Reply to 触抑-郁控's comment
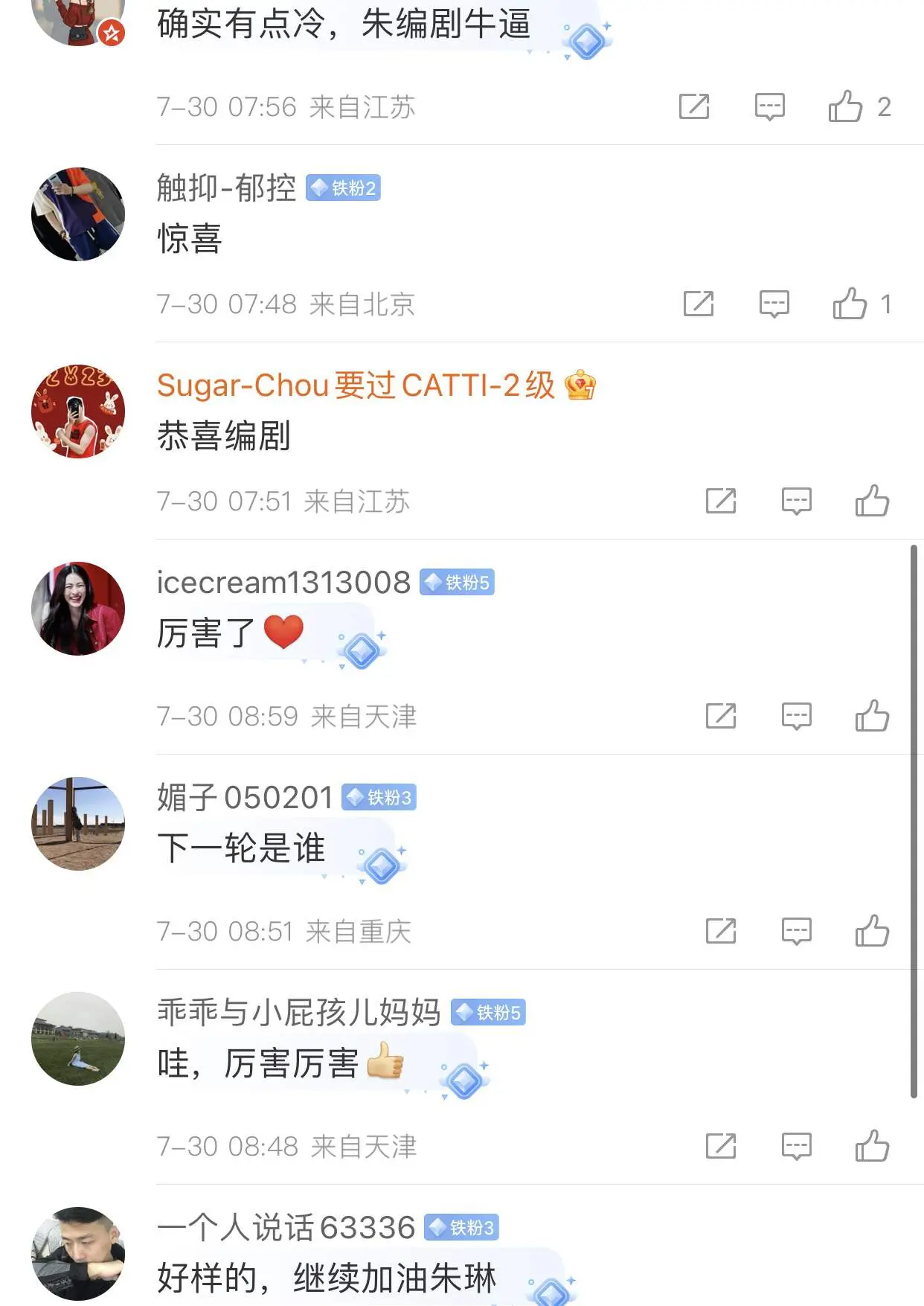This screenshot has height=1306, width=924. pos(774,304)
